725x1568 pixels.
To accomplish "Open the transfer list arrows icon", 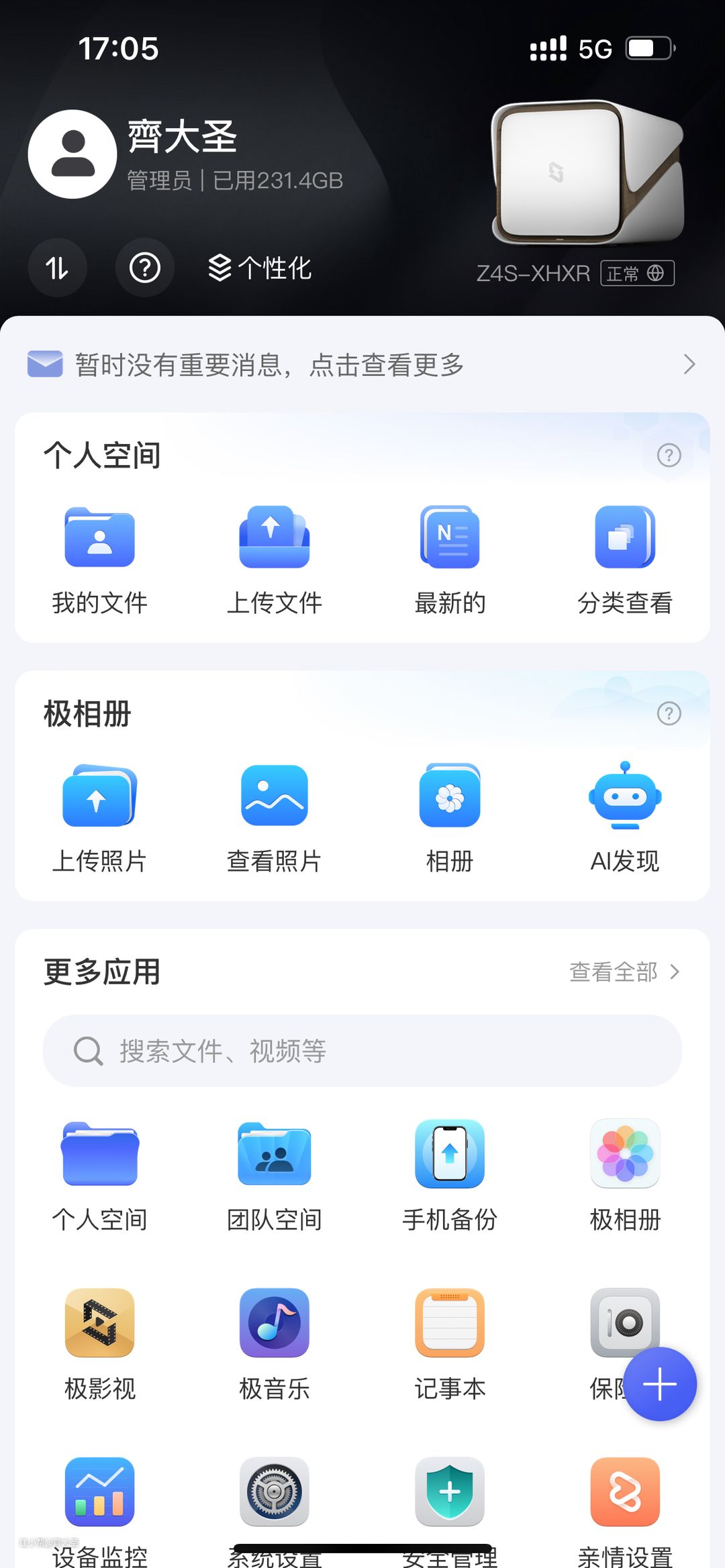I will pos(58,268).
